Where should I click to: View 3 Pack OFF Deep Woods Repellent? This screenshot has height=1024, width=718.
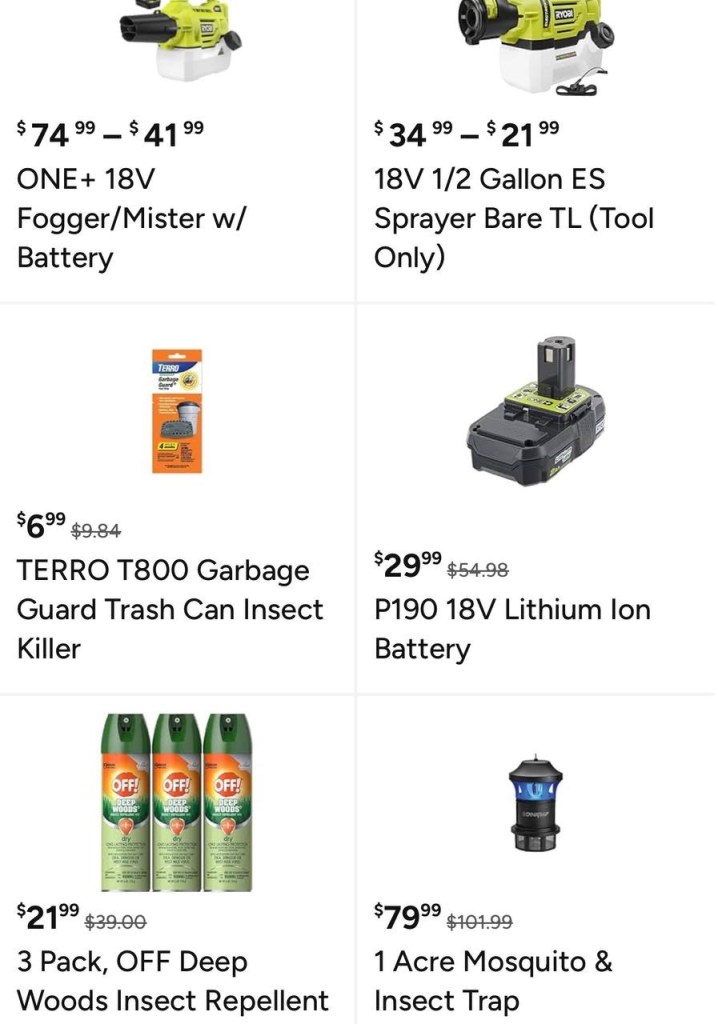pos(172,981)
